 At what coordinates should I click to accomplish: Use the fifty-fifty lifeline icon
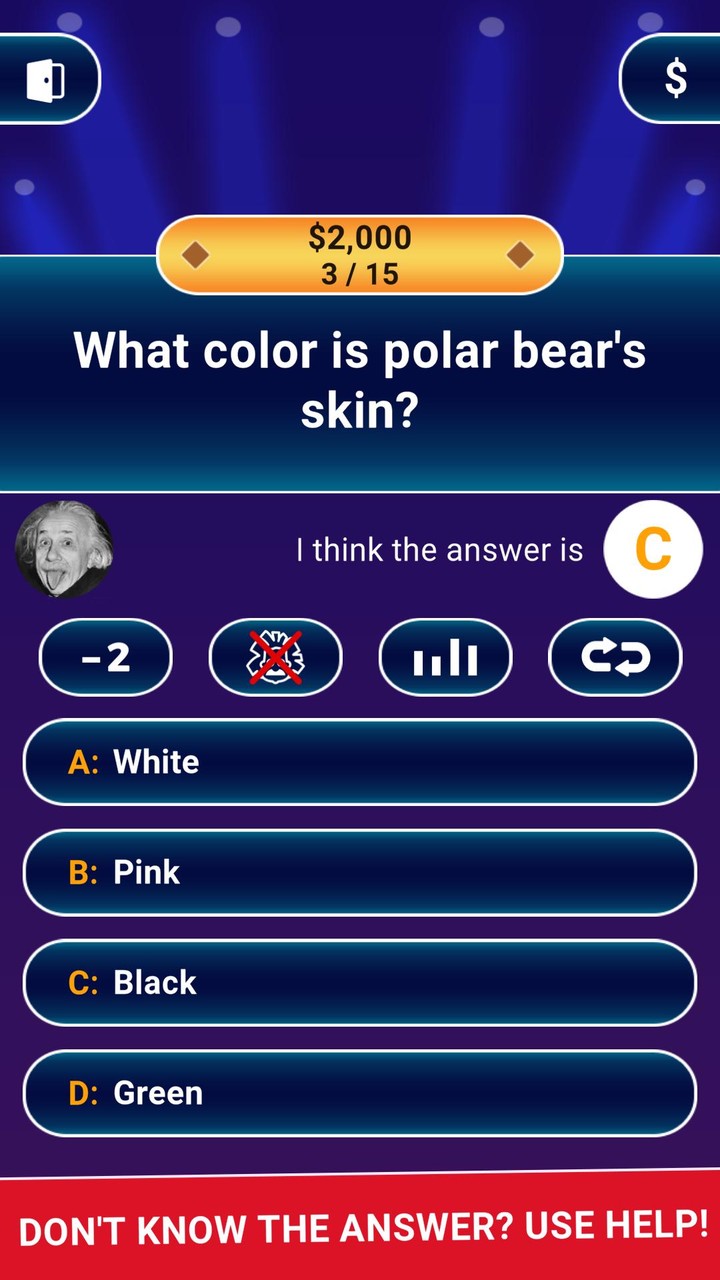(x=275, y=657)
